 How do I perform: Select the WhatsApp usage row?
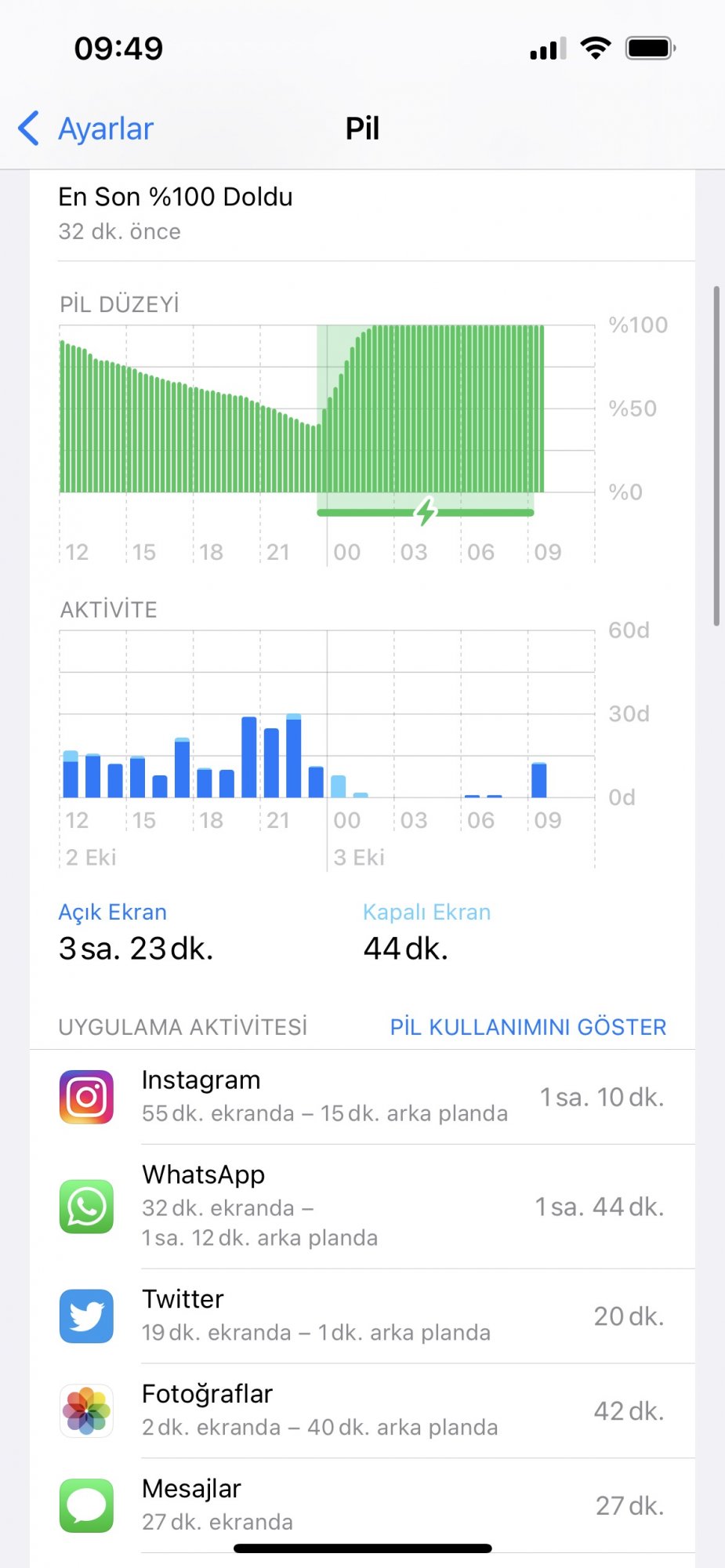(x=362, y=1207)
